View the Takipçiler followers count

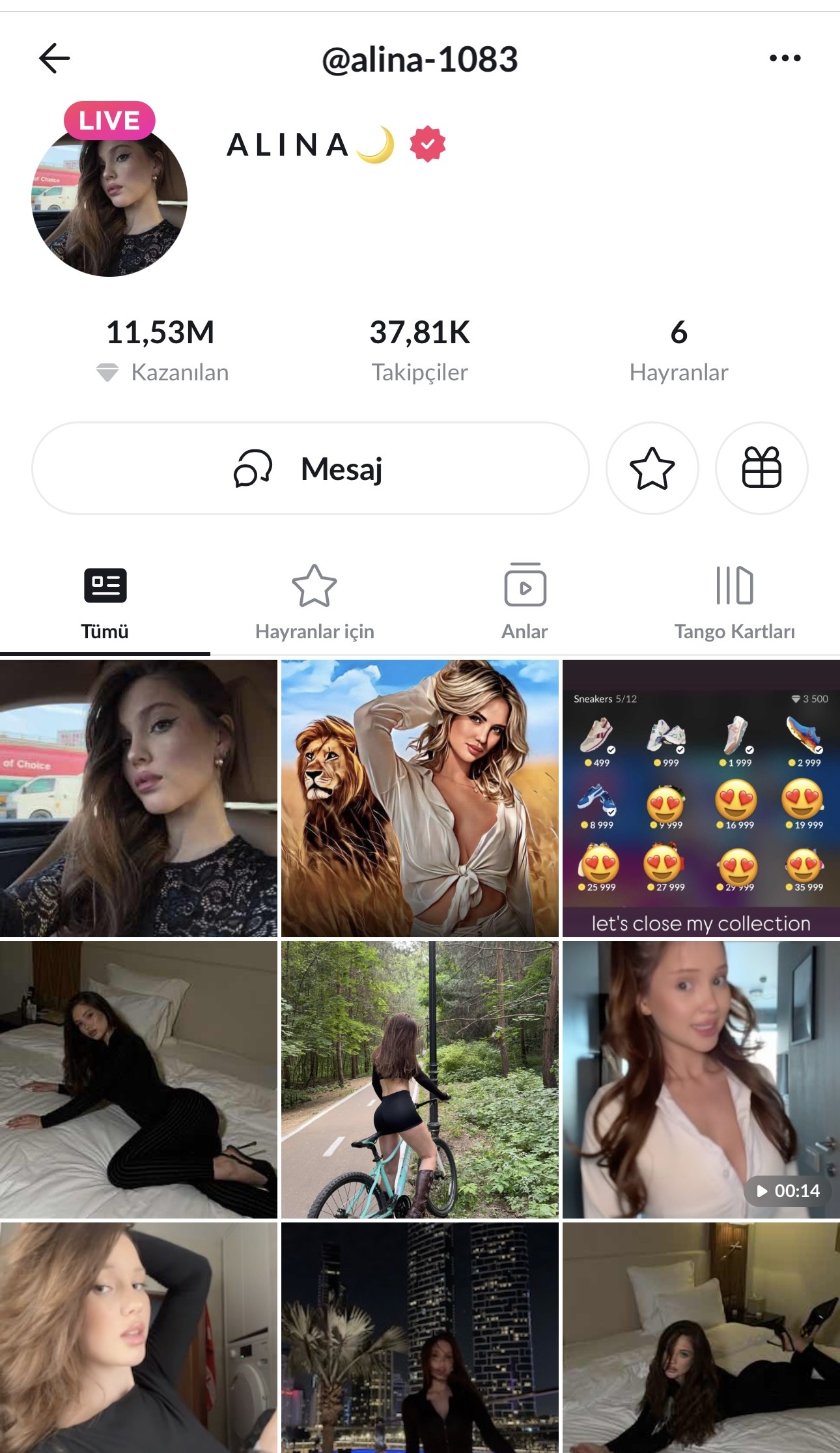coord(420,350)
